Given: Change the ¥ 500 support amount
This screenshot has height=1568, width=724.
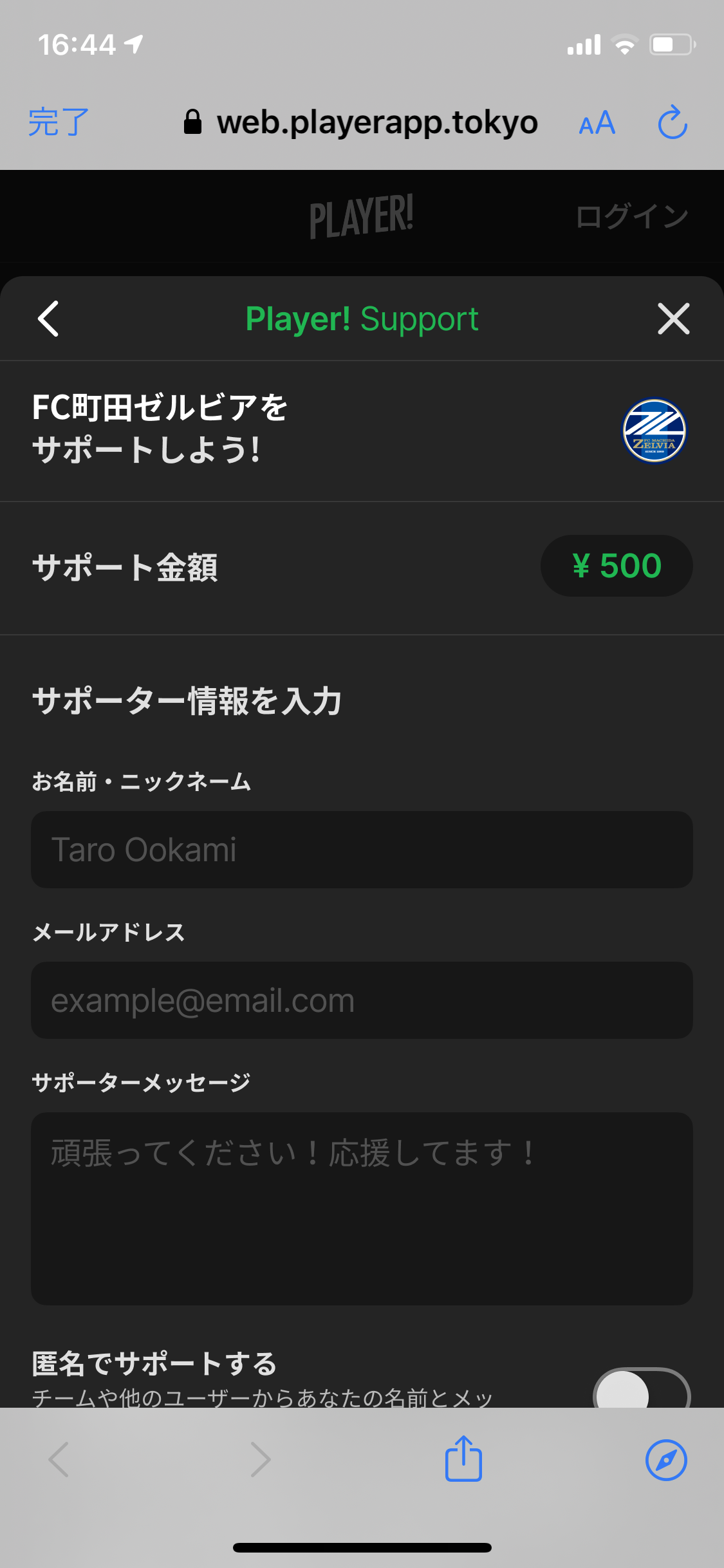Looking at the screenshot, I should 616,566.
